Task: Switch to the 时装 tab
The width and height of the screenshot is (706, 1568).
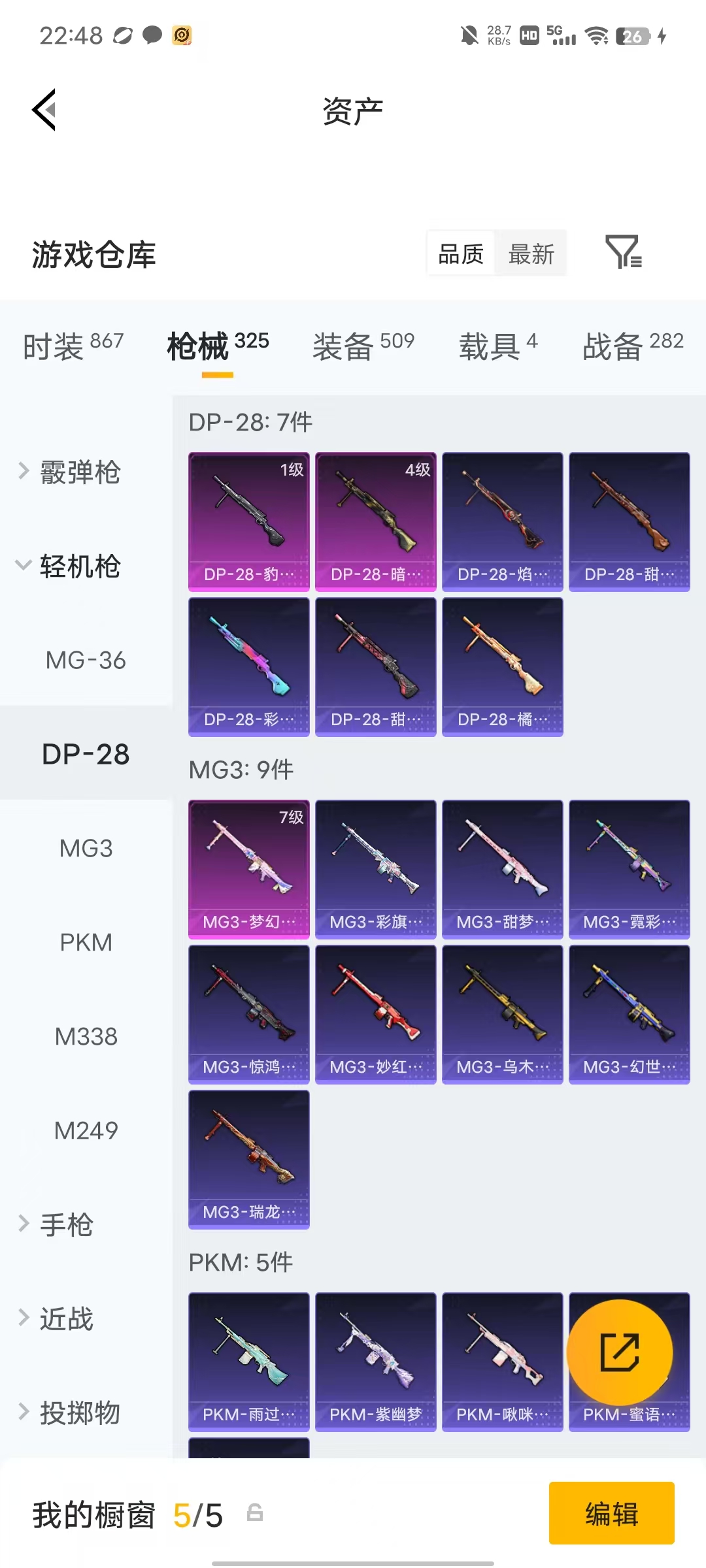Action: (73, 345)
